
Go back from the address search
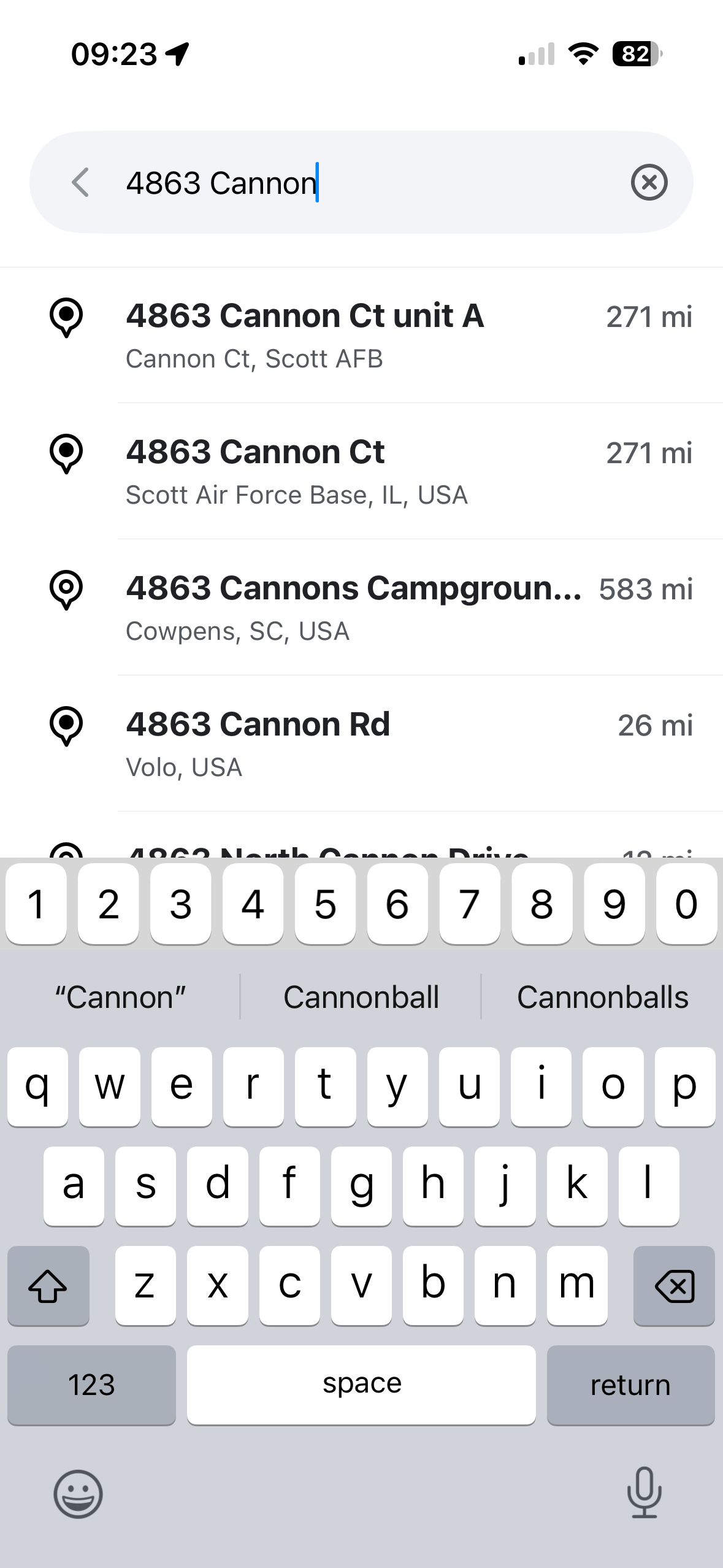click(x=80, y=182)
